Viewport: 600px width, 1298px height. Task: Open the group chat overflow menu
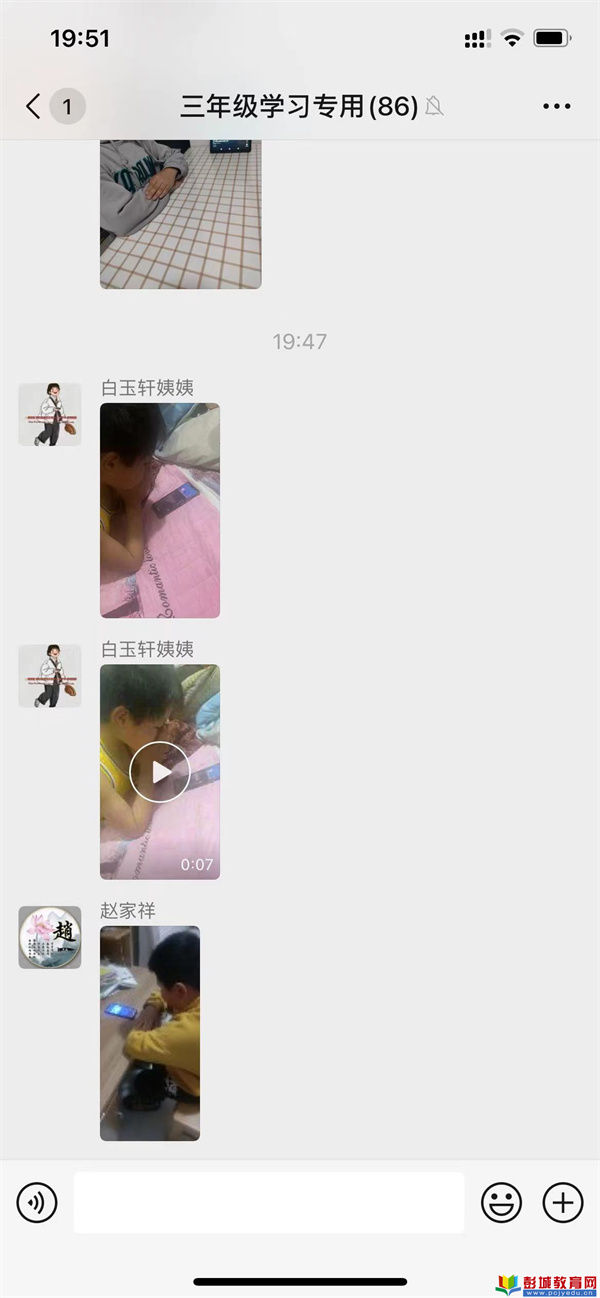556,106
